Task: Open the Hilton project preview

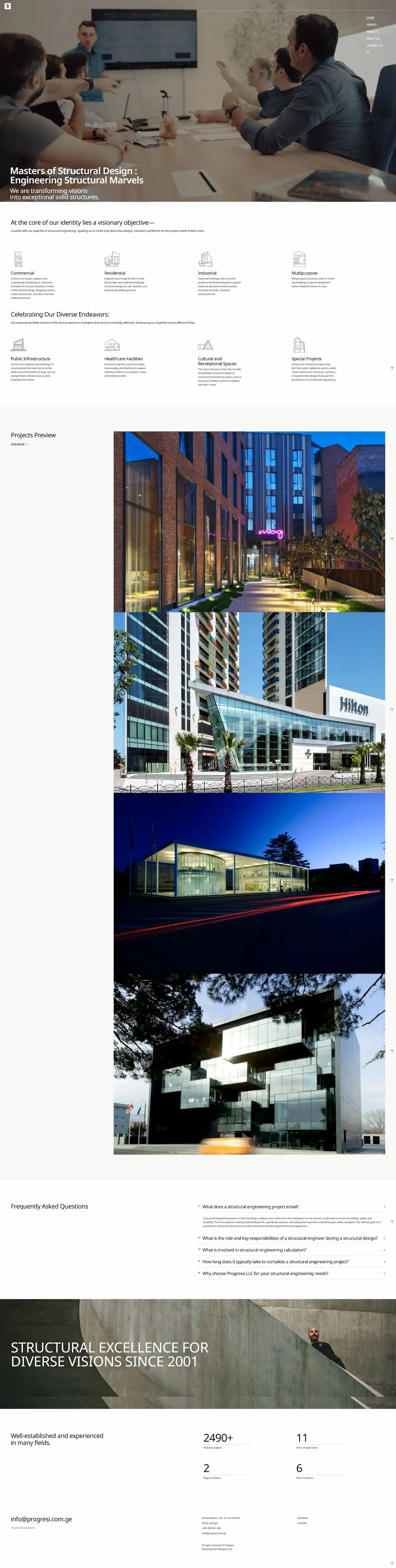Action: coord(248,702)
